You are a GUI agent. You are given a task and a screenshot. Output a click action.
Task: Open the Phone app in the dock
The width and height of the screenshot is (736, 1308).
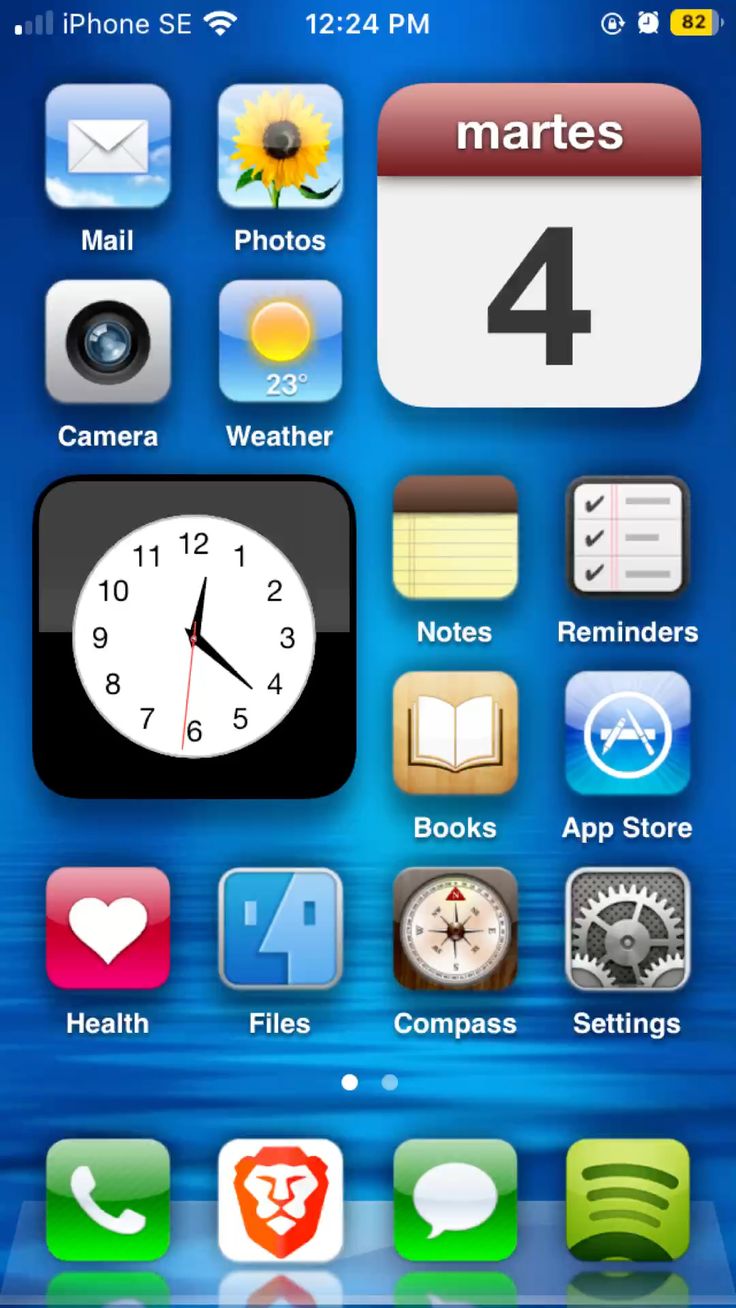pos(108,1200)
